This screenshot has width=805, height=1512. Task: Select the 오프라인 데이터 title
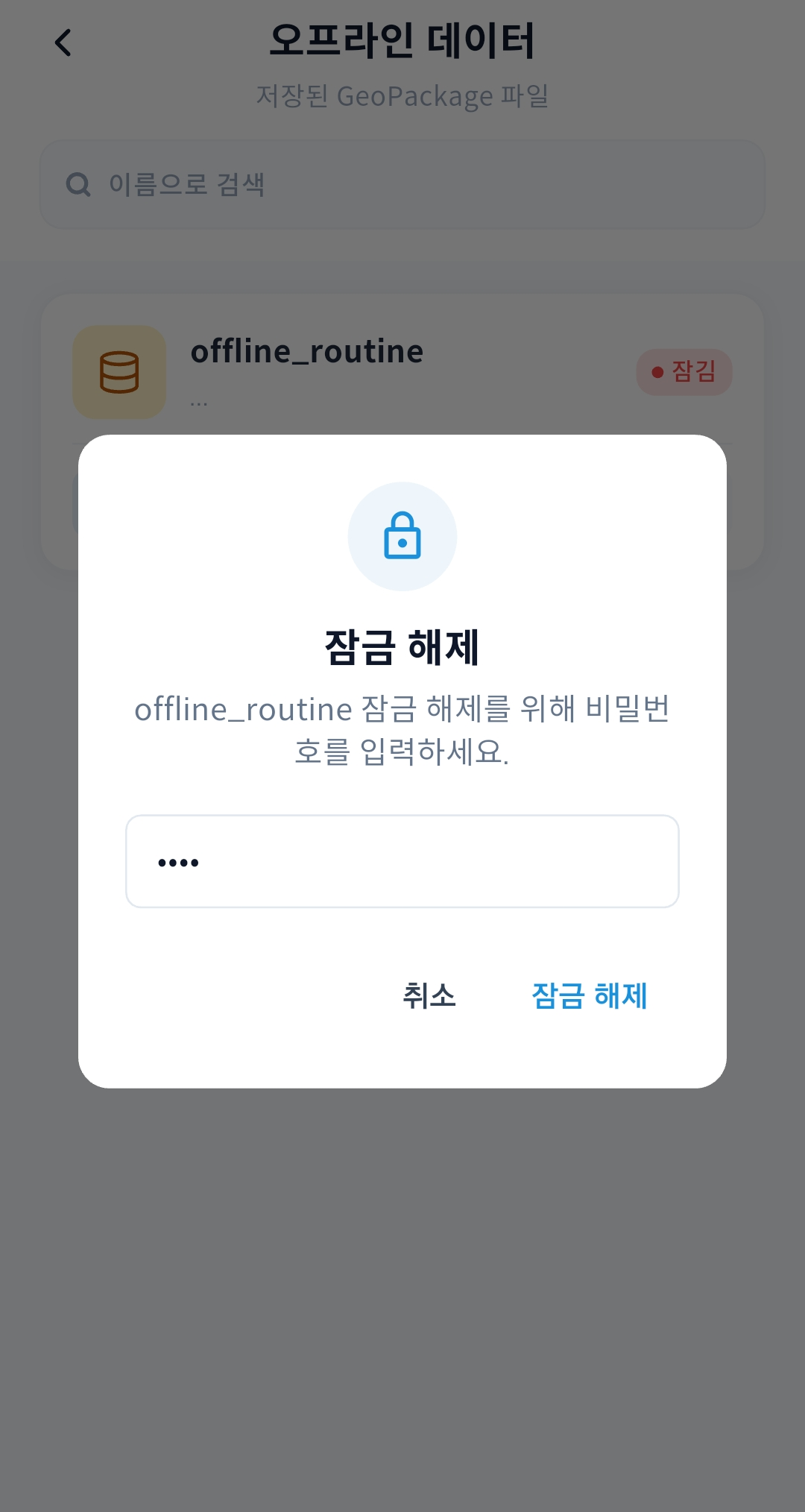tap(402, 41)
